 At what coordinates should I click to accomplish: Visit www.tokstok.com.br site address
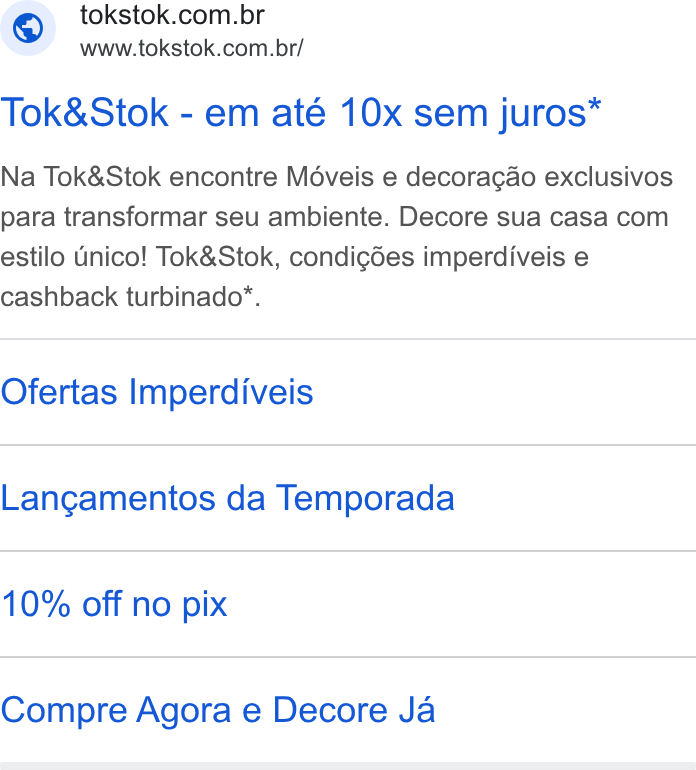pyautogui.click(x=192, y=49)
